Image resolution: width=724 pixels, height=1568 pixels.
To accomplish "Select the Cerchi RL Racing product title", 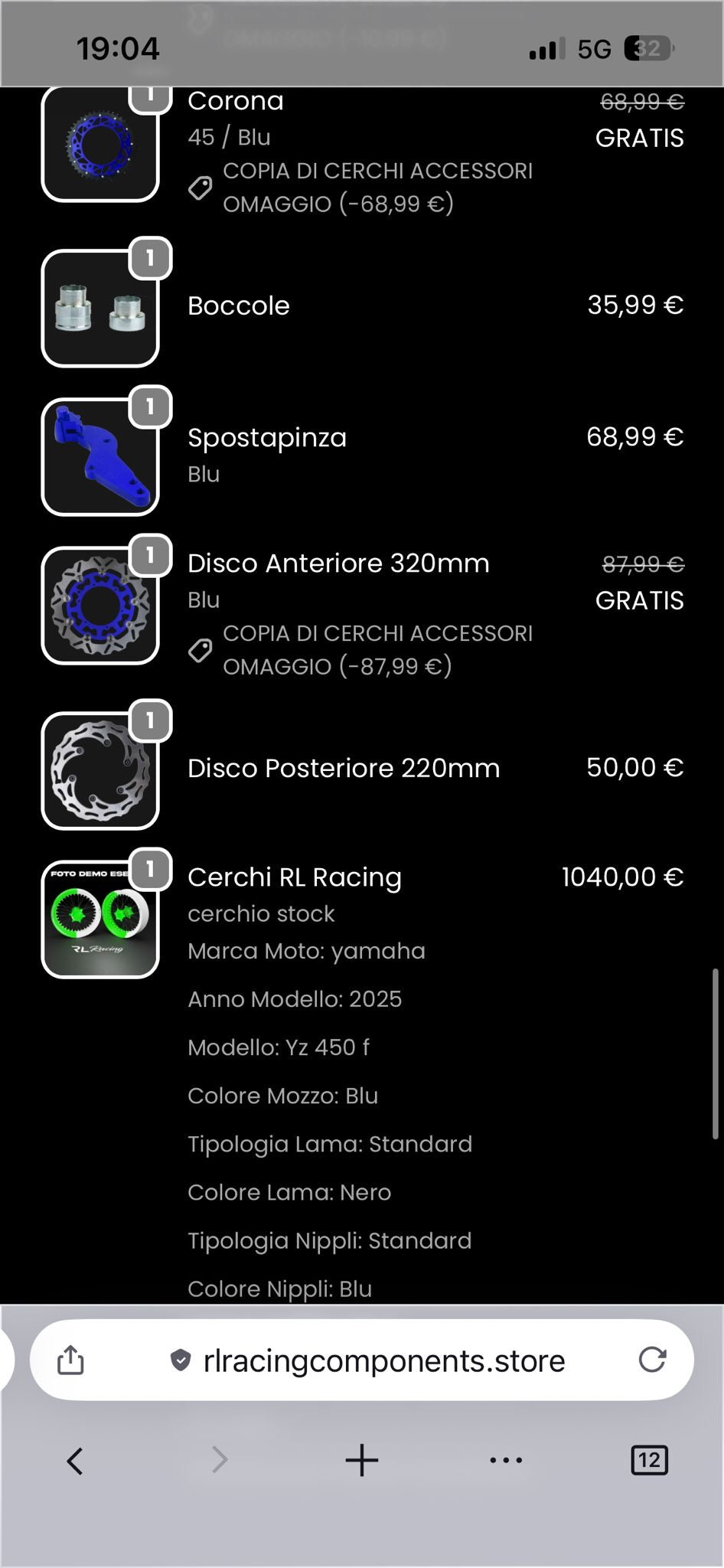I will [295, 877].
